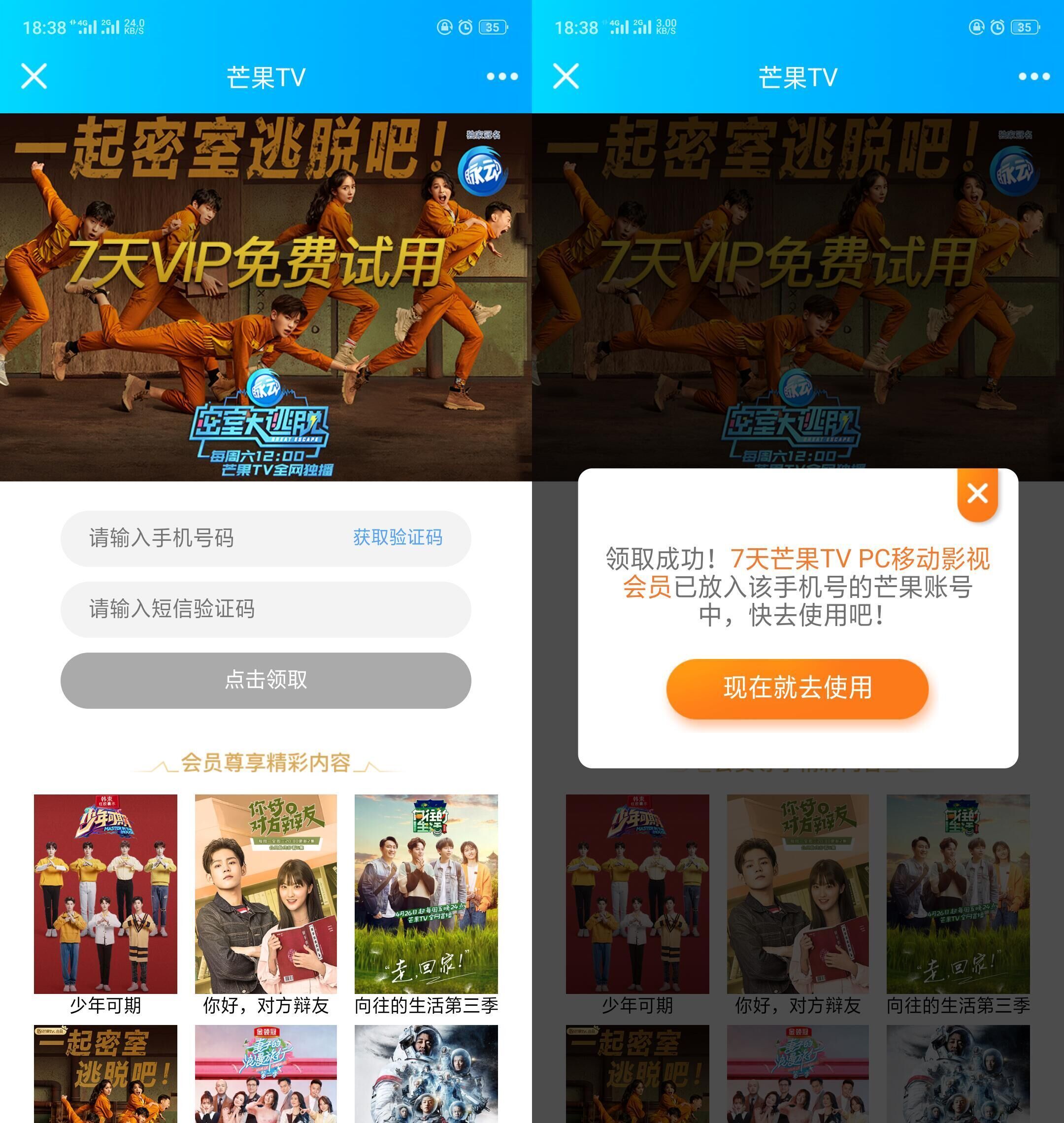Tap the 点击领取 claim button
This screenshot has height=1123, width=1064.
click(x=266, y=680)
